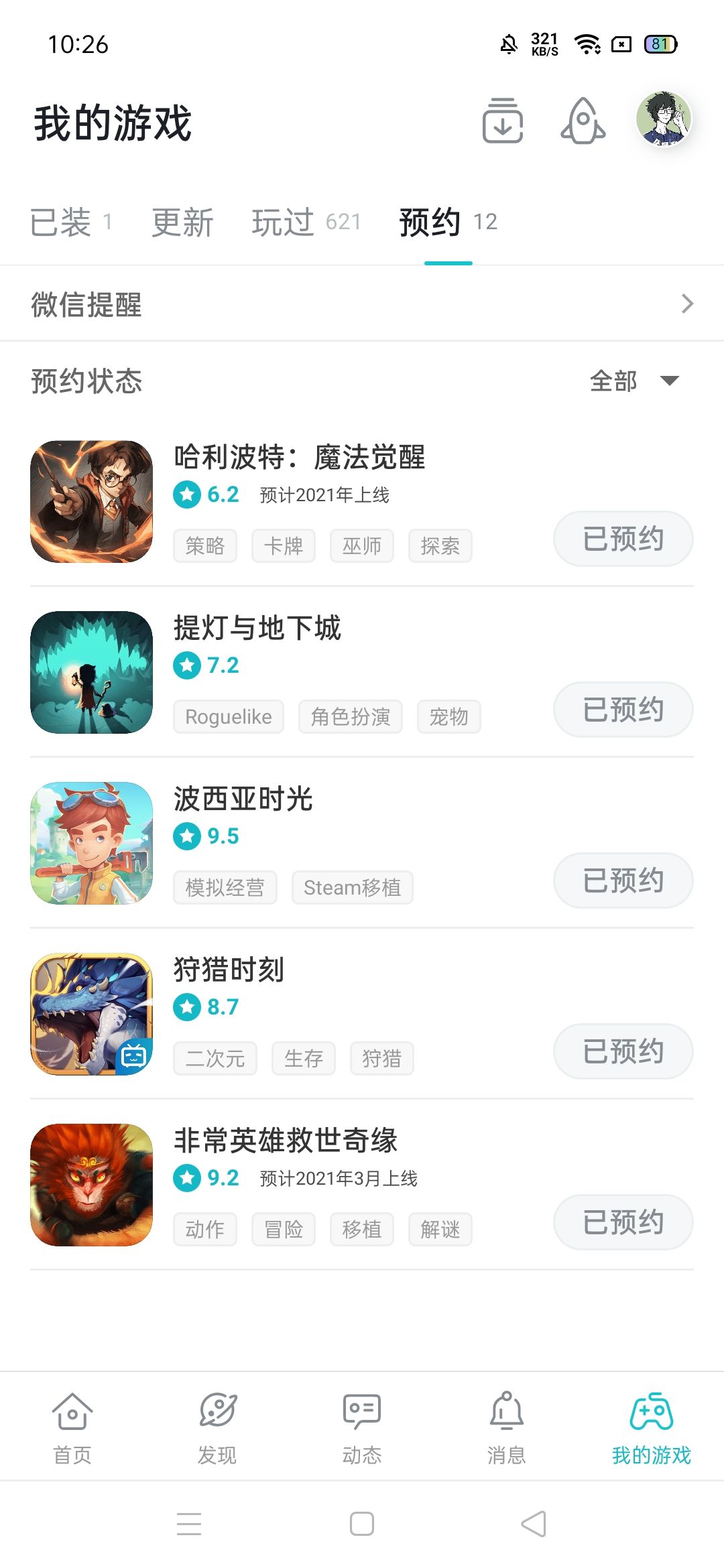Viewport: 724px width, 1568px height.
Task: Toggle 已预约 status for 波西亚时光
Action: pos(622,880)
